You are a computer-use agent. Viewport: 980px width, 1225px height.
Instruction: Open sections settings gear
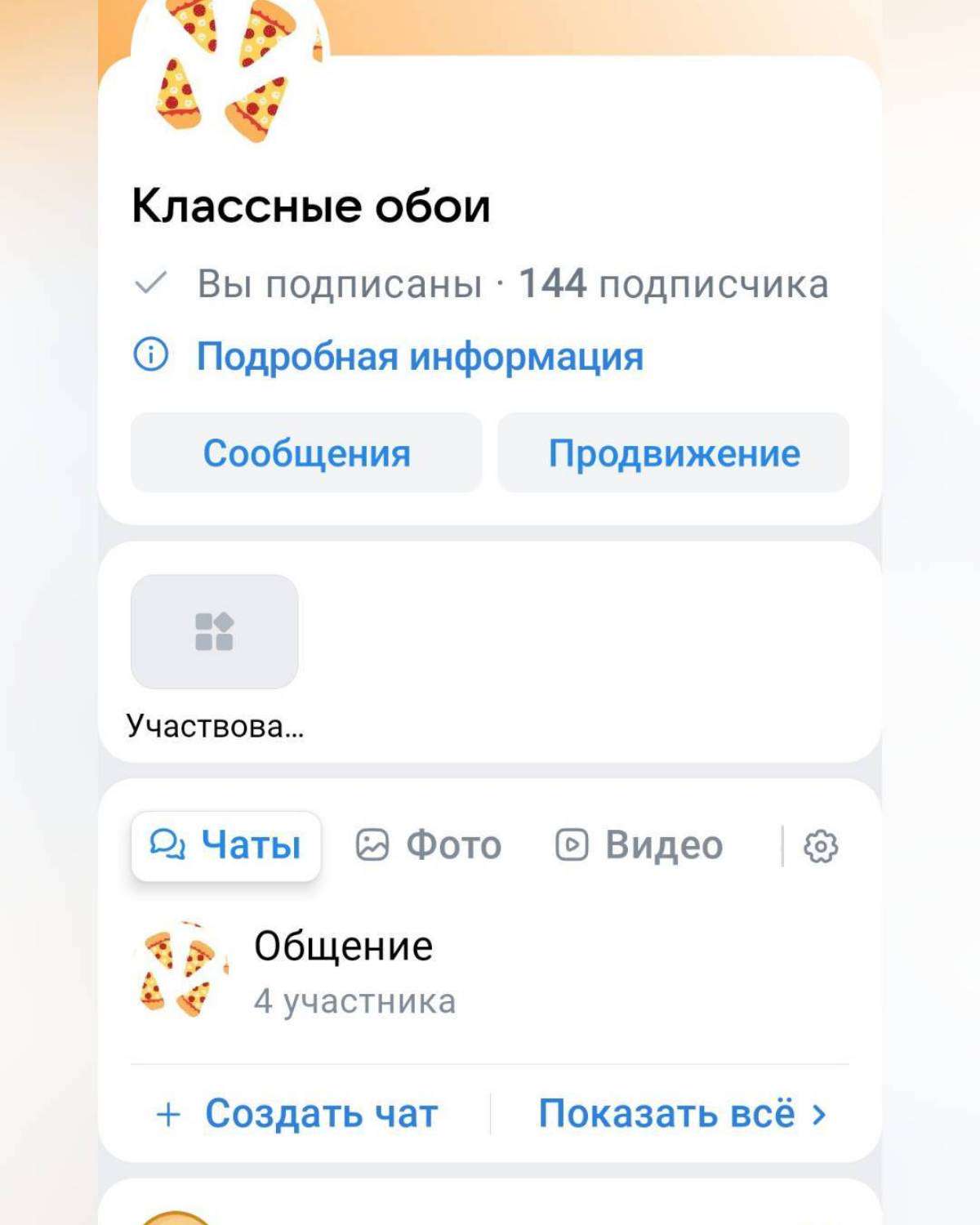[821, 847]
